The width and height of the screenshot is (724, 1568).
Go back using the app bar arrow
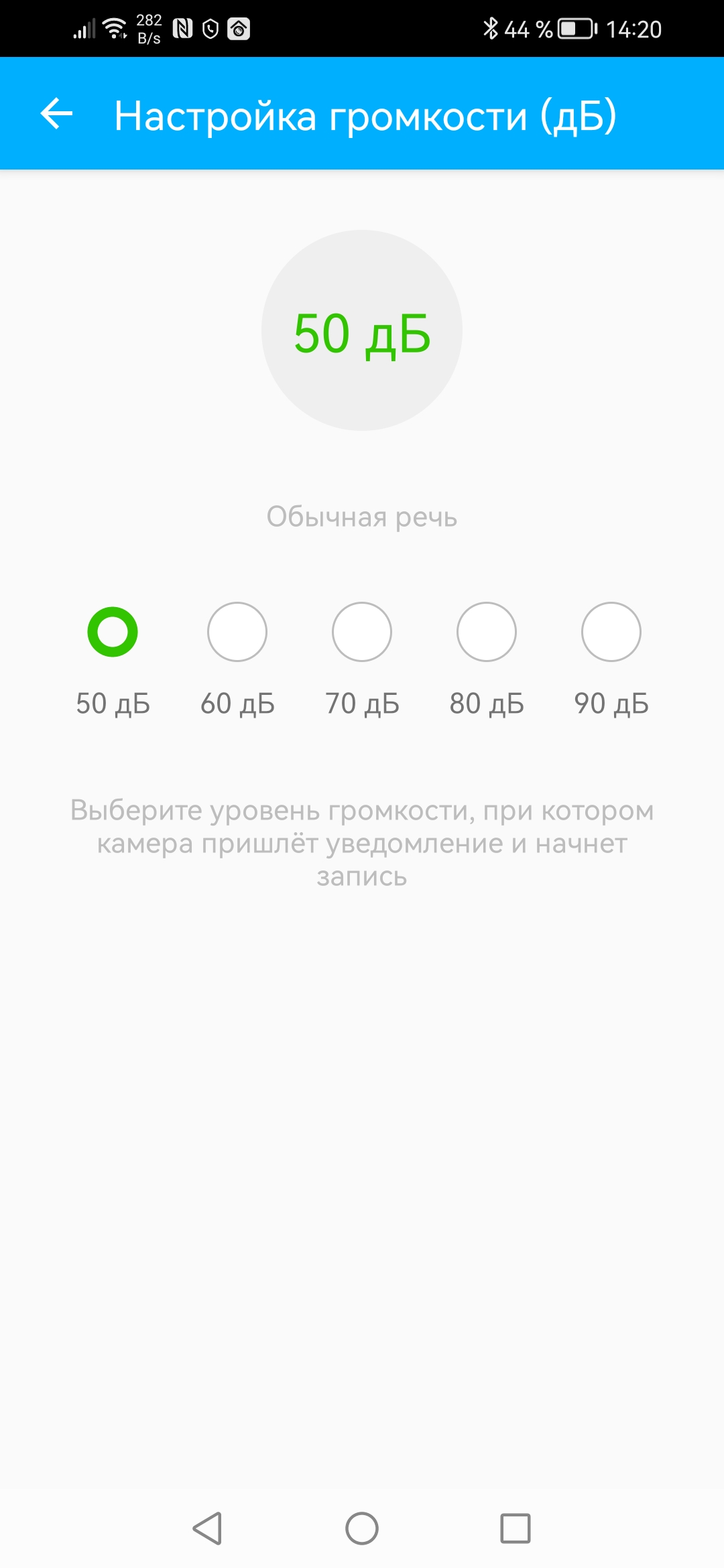(56, 114)
